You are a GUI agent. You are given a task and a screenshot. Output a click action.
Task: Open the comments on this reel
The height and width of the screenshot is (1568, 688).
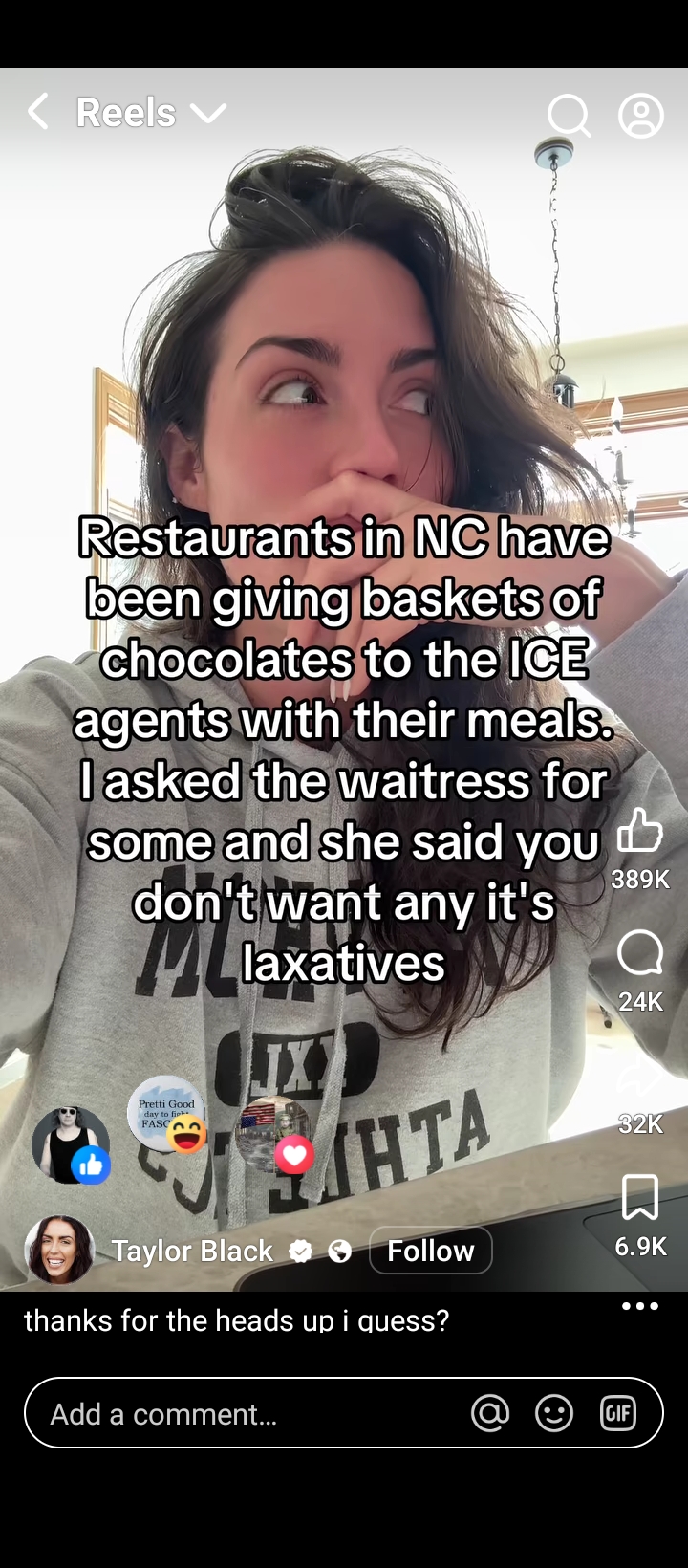640,952
